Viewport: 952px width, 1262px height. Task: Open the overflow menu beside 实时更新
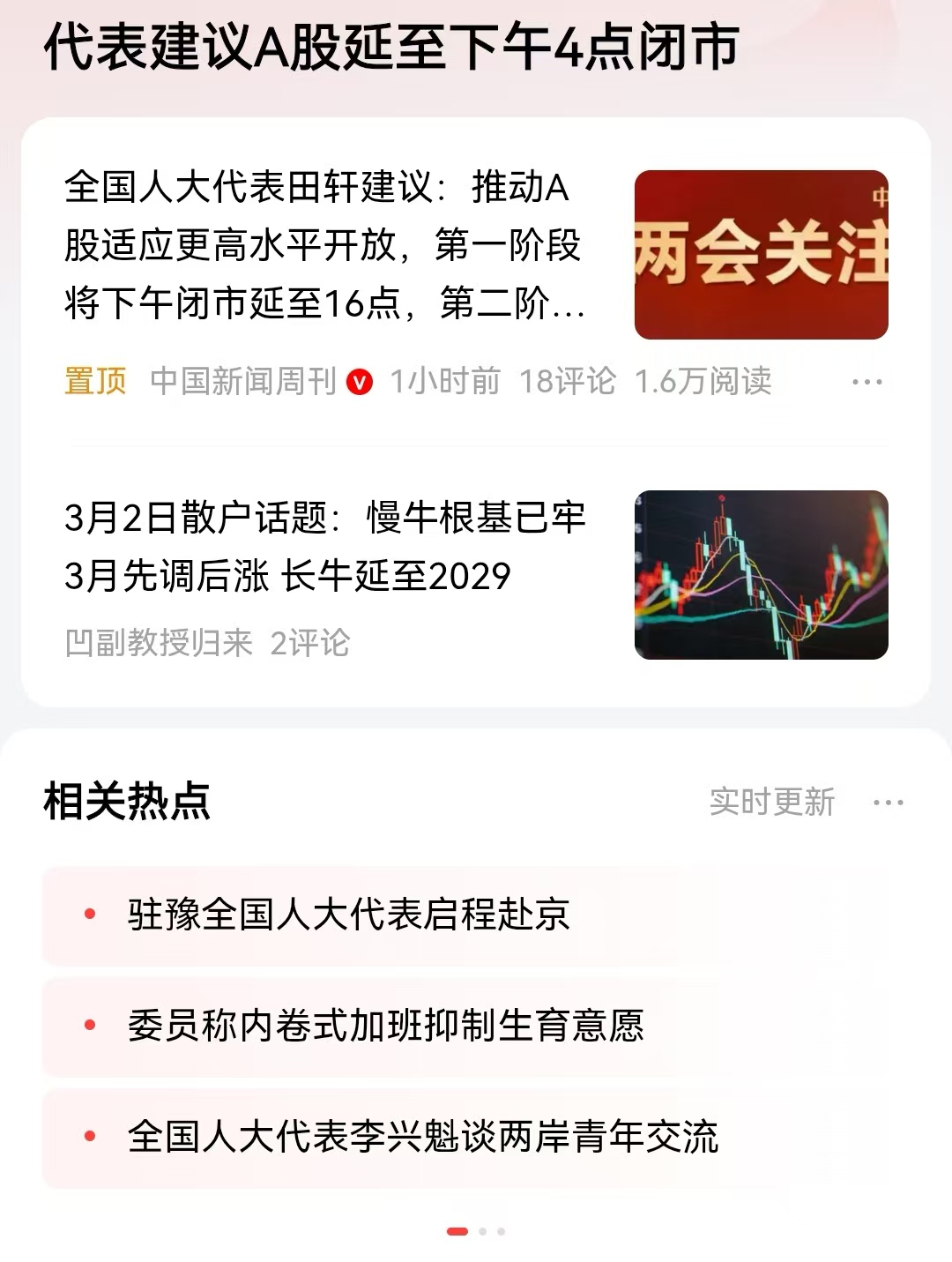(888, 803)
